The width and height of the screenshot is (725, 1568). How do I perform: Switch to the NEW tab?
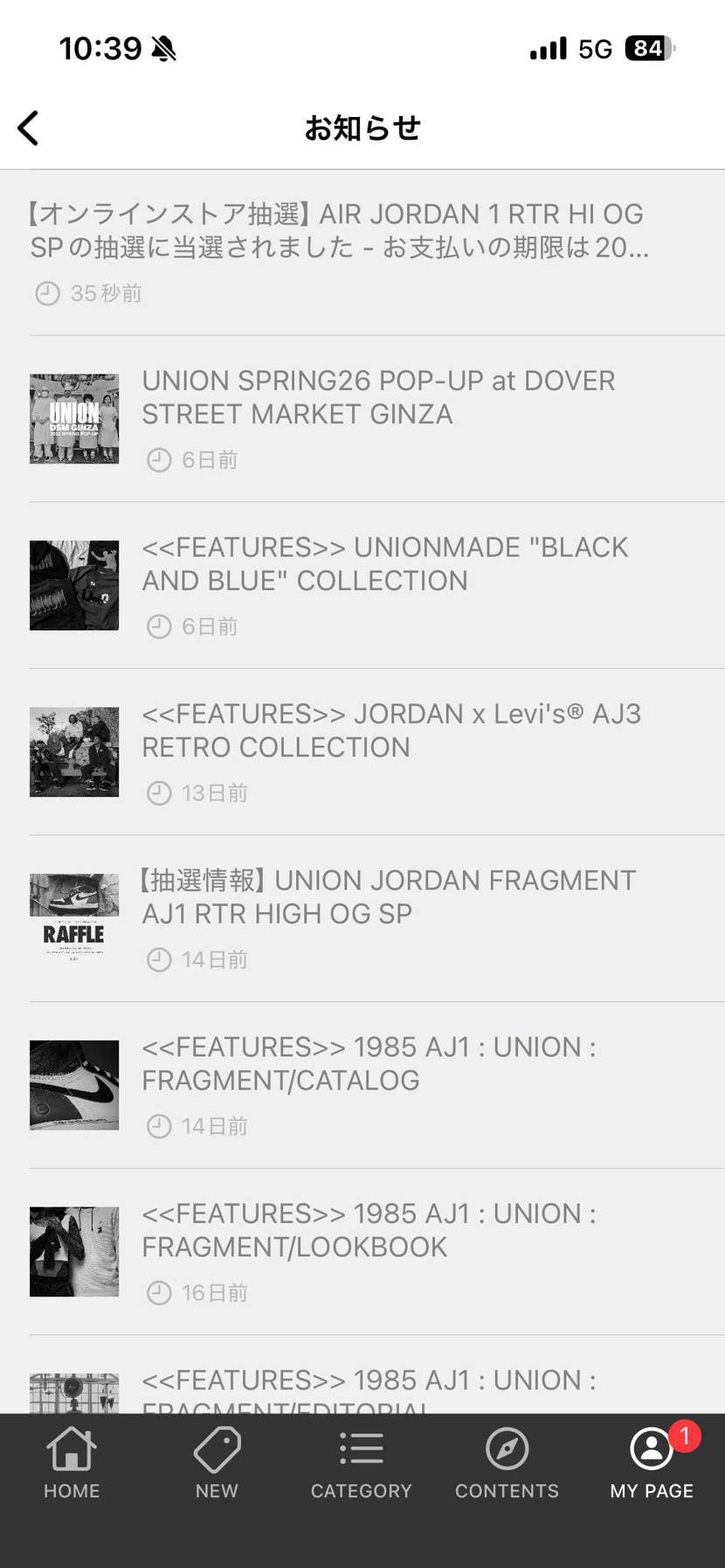[x=217, y=1463]
